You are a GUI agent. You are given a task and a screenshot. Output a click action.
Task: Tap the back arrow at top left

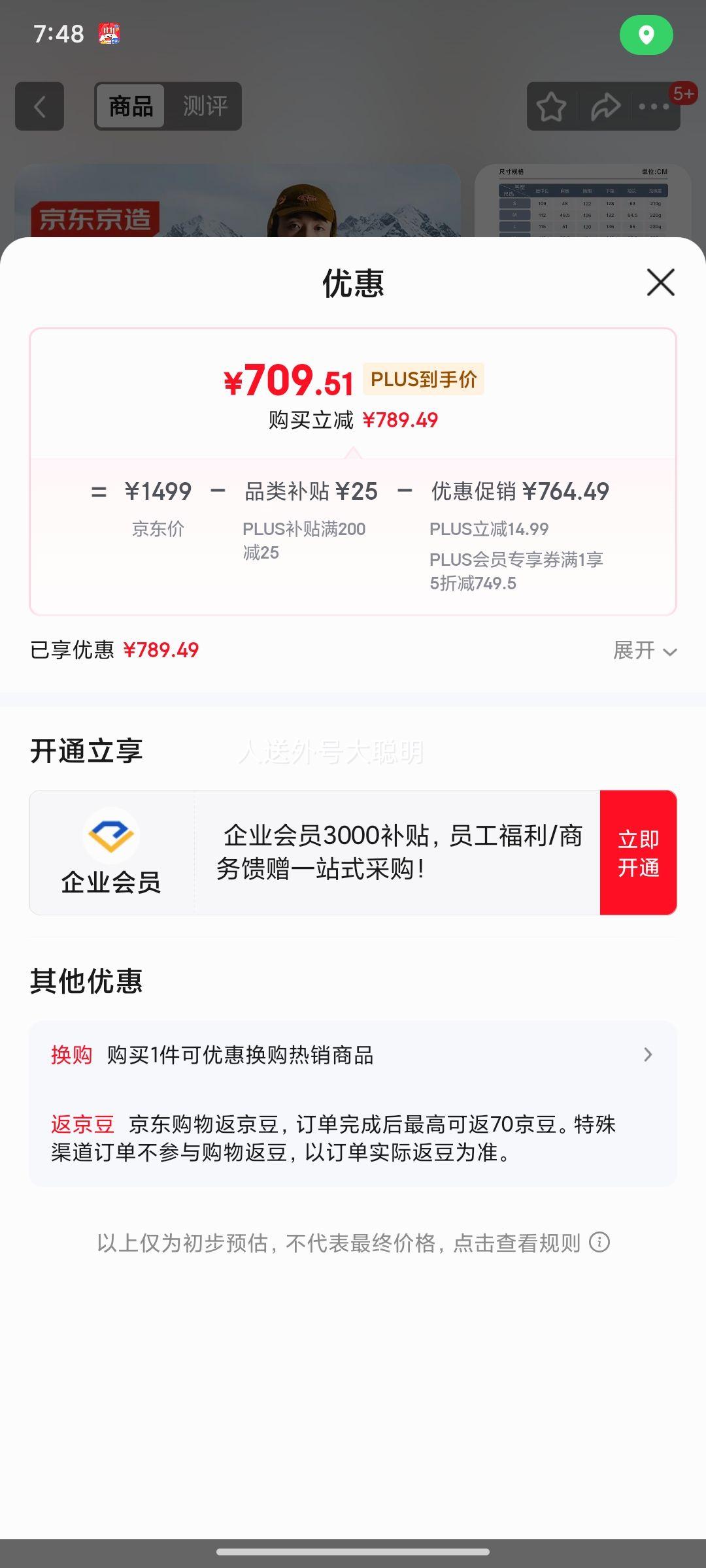[39, 106]
